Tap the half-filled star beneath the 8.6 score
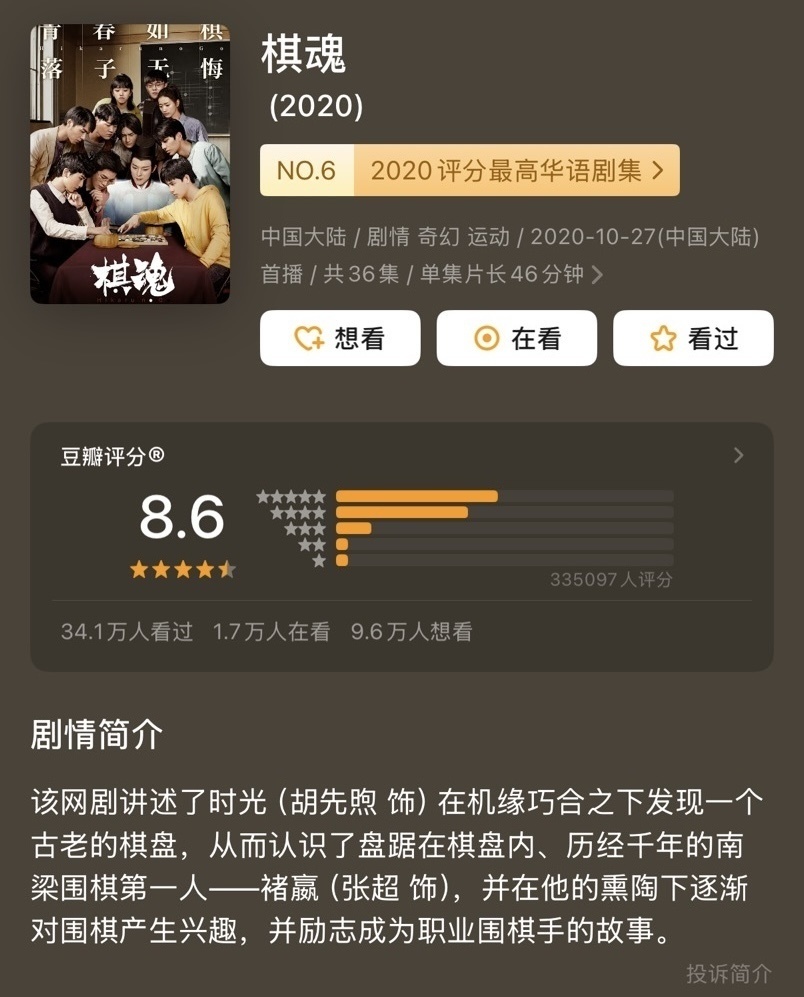 226,569
